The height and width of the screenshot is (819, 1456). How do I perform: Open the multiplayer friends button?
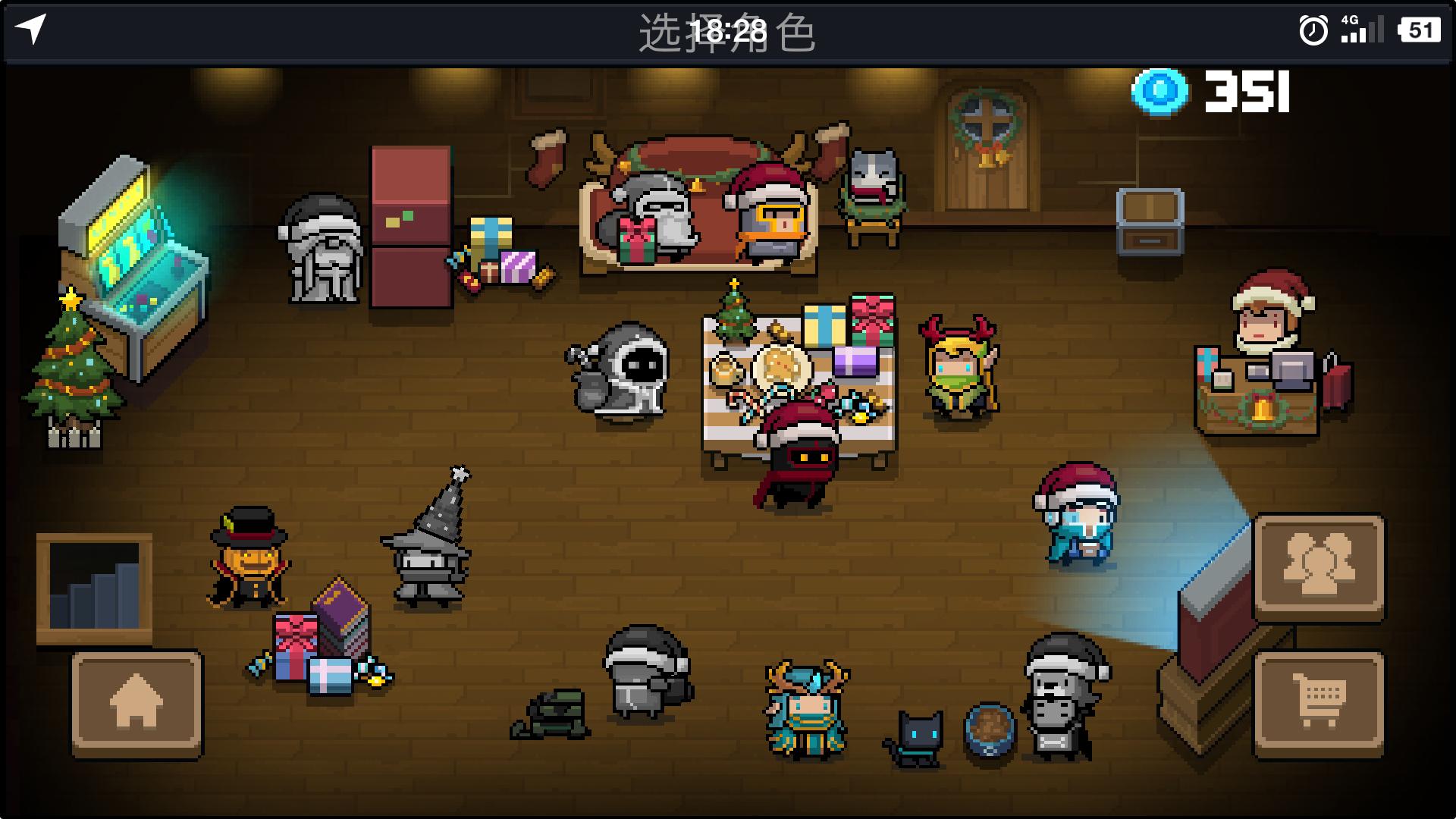(x=1318, y=569)
